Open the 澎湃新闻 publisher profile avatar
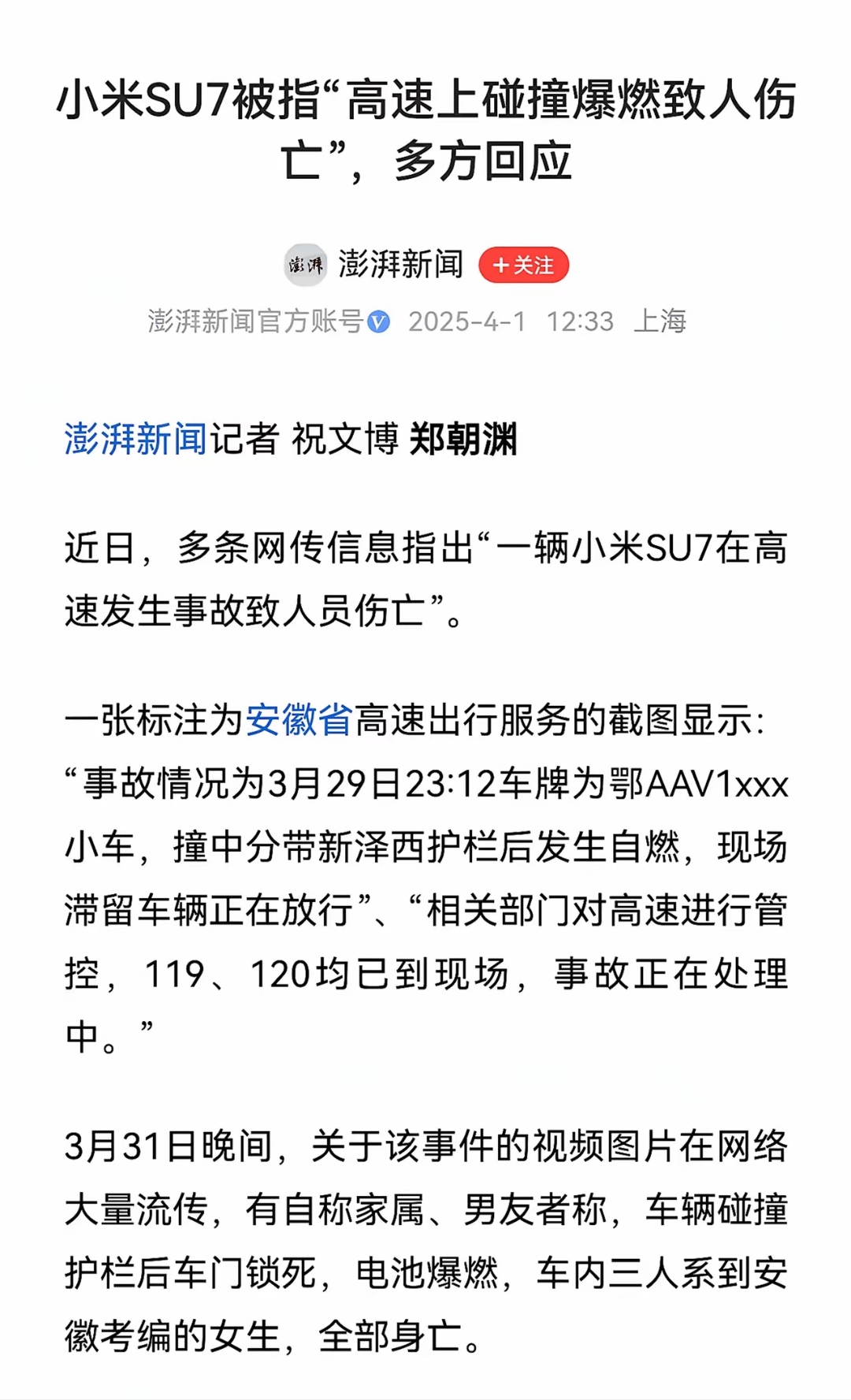 (x=305, y=266)
